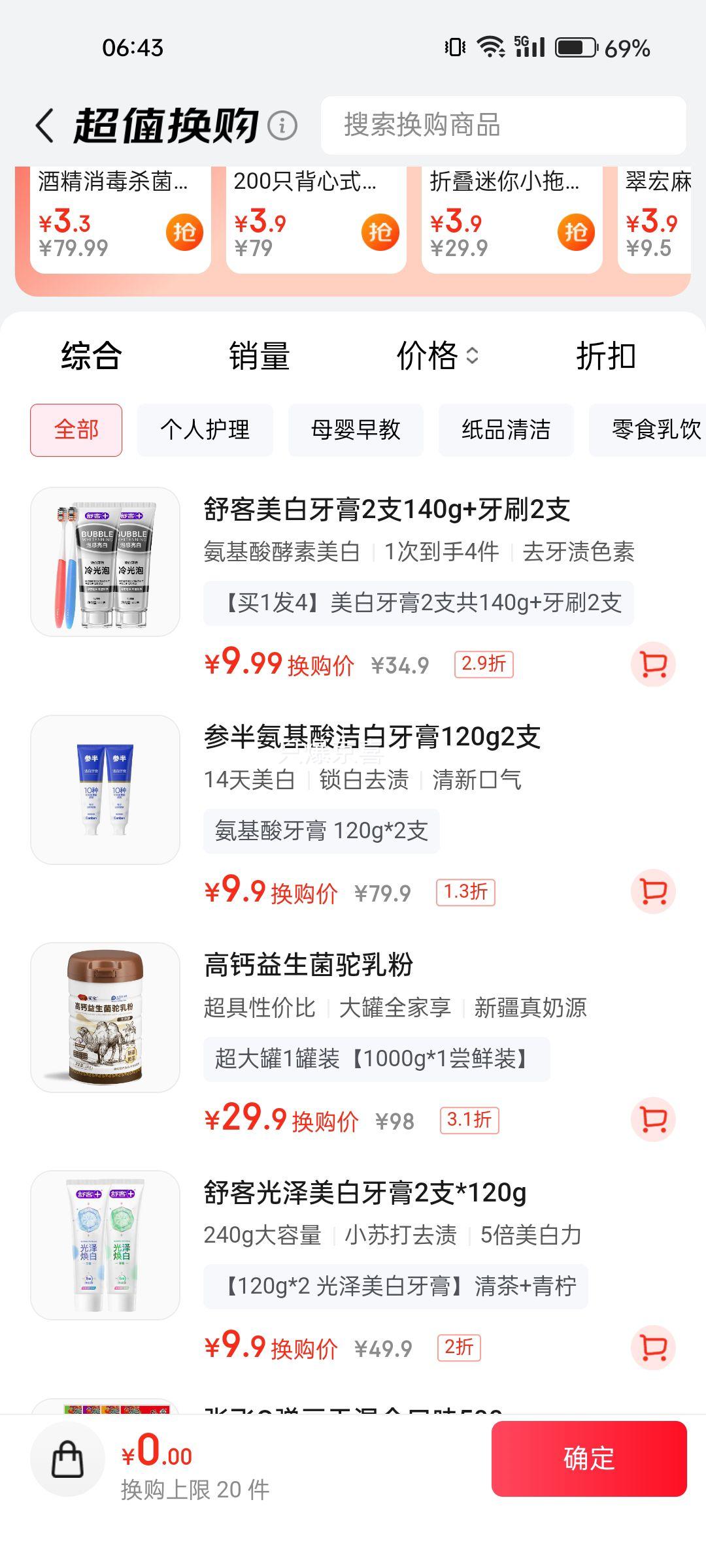Tap the 搜索换购商品 search field

click(x=503, y=125)
